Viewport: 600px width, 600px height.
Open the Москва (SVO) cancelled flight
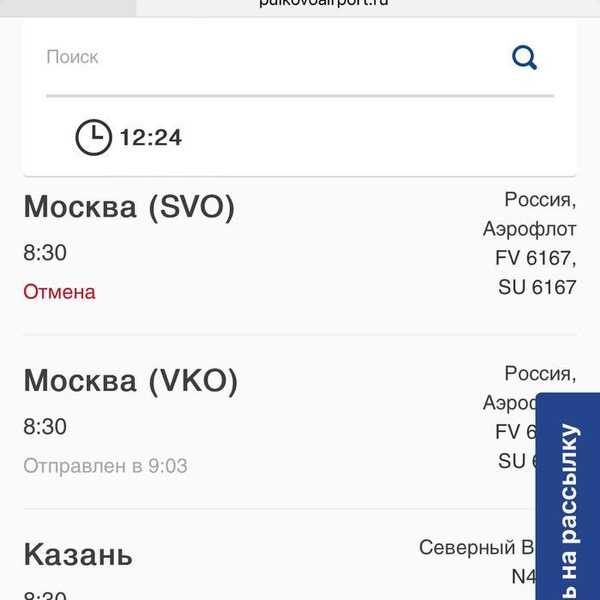pos(130,208)
